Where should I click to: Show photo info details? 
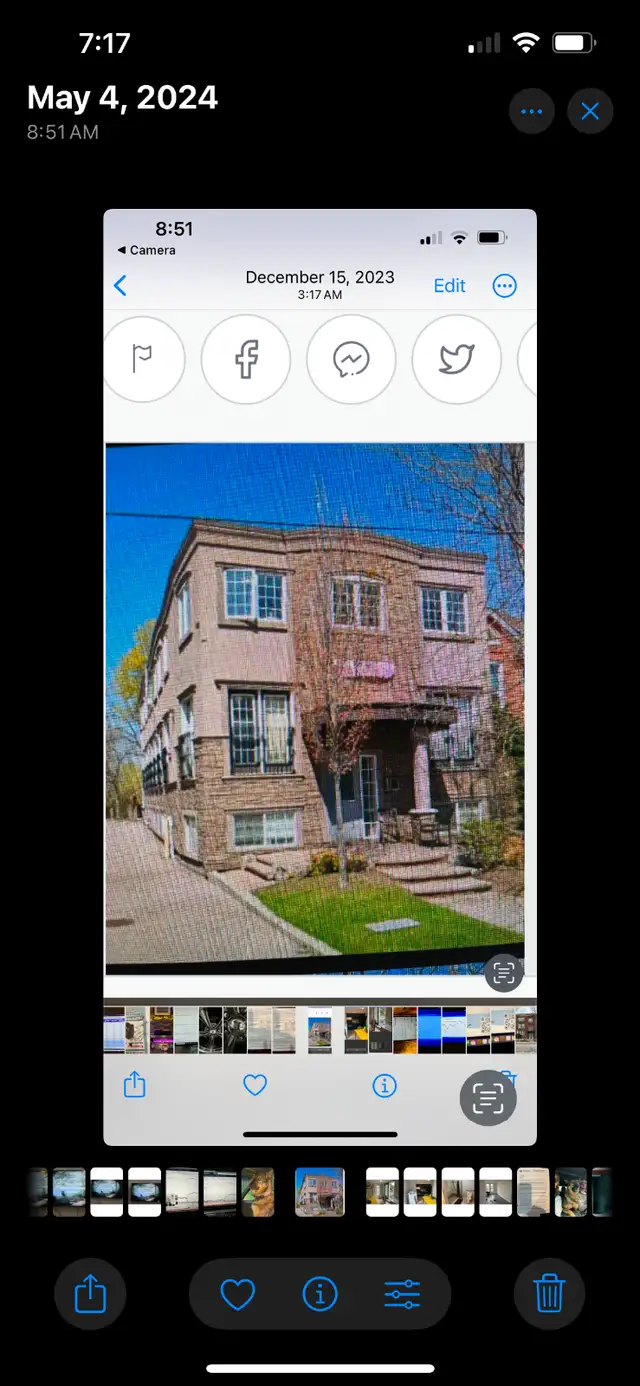point(320,1294)
